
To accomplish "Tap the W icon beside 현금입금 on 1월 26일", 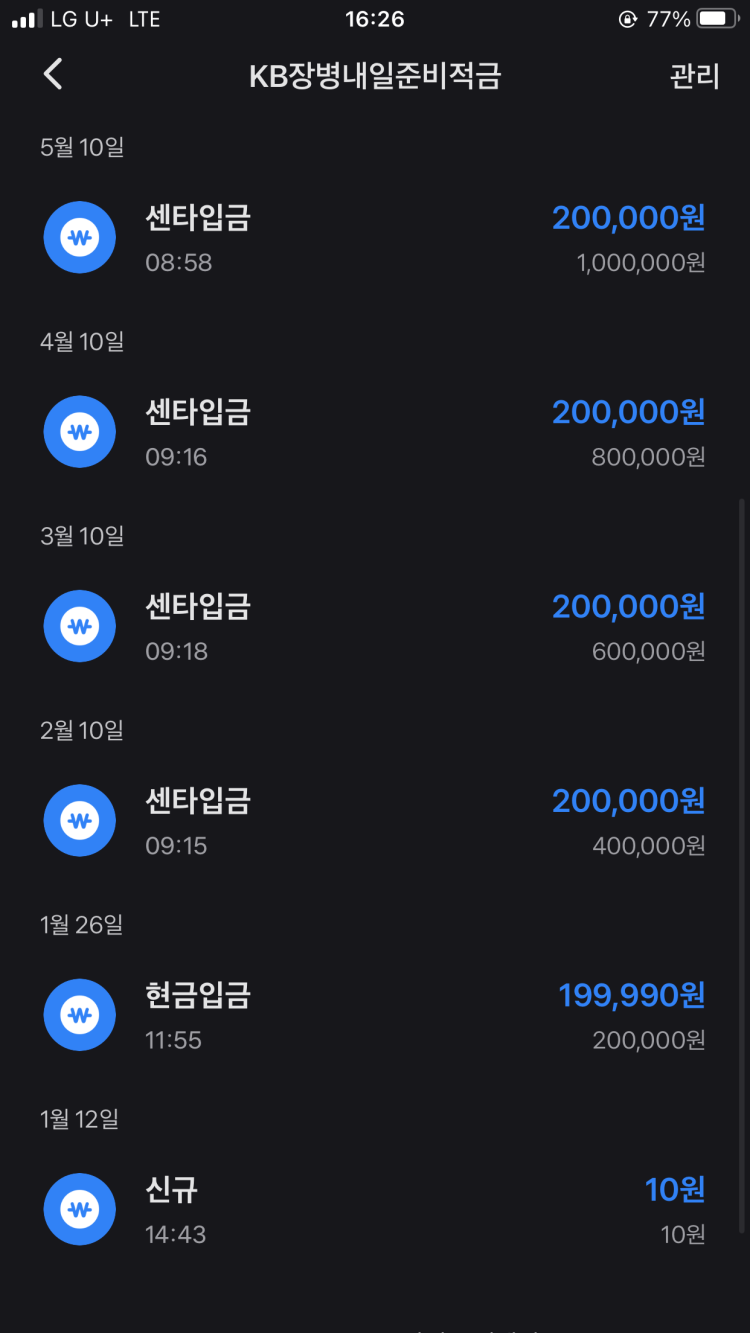I will (x=80, y=1014).
